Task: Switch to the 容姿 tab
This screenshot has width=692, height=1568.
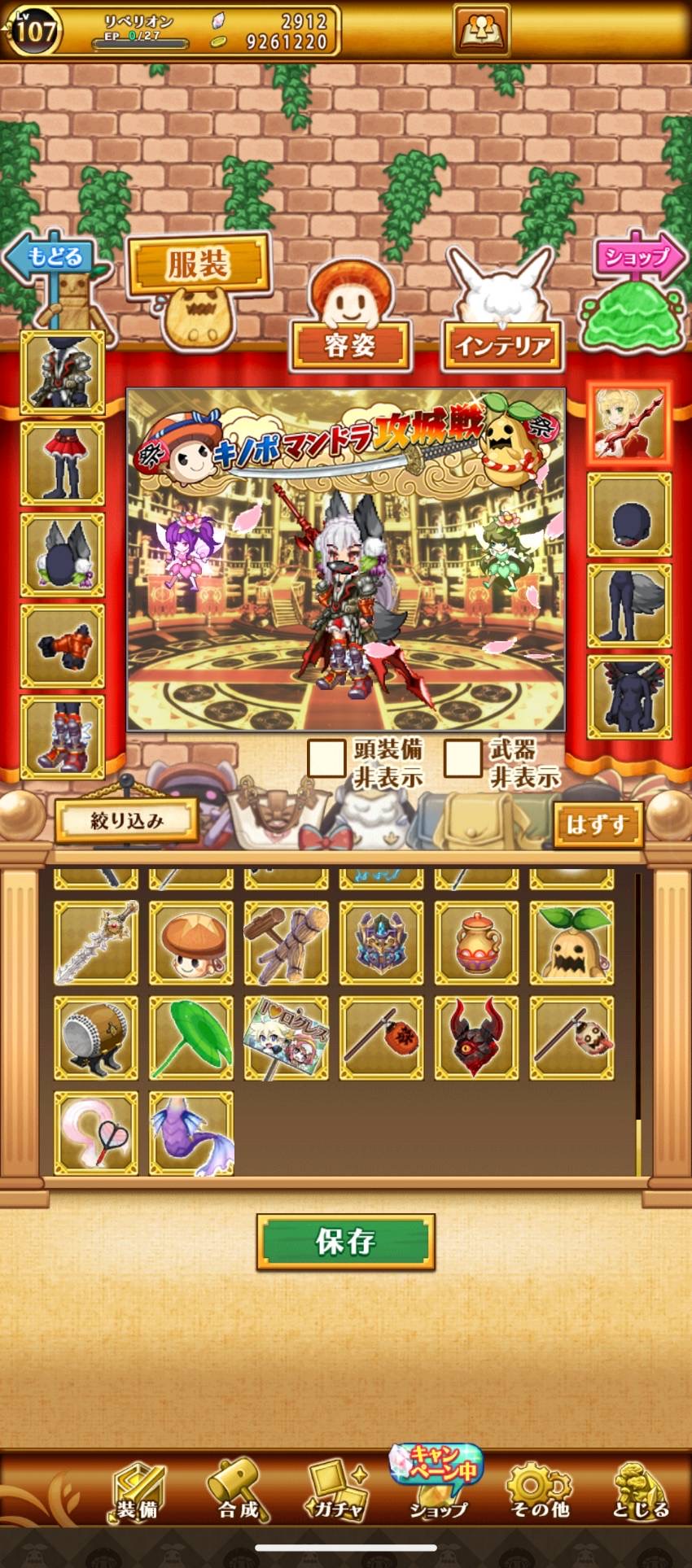Action: tap(350, 345)
